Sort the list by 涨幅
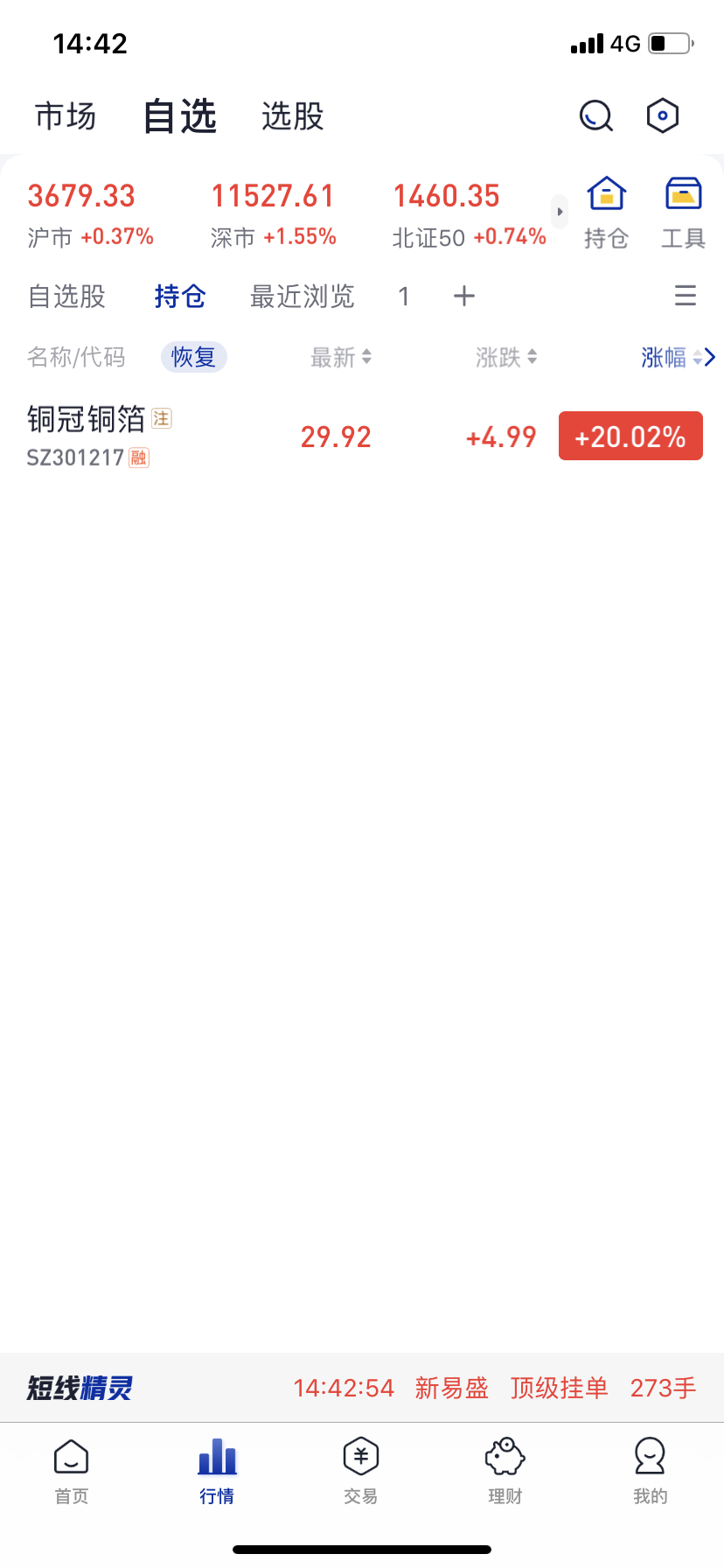The height and width of the screenshot is (1568, 724). (672, 357)
